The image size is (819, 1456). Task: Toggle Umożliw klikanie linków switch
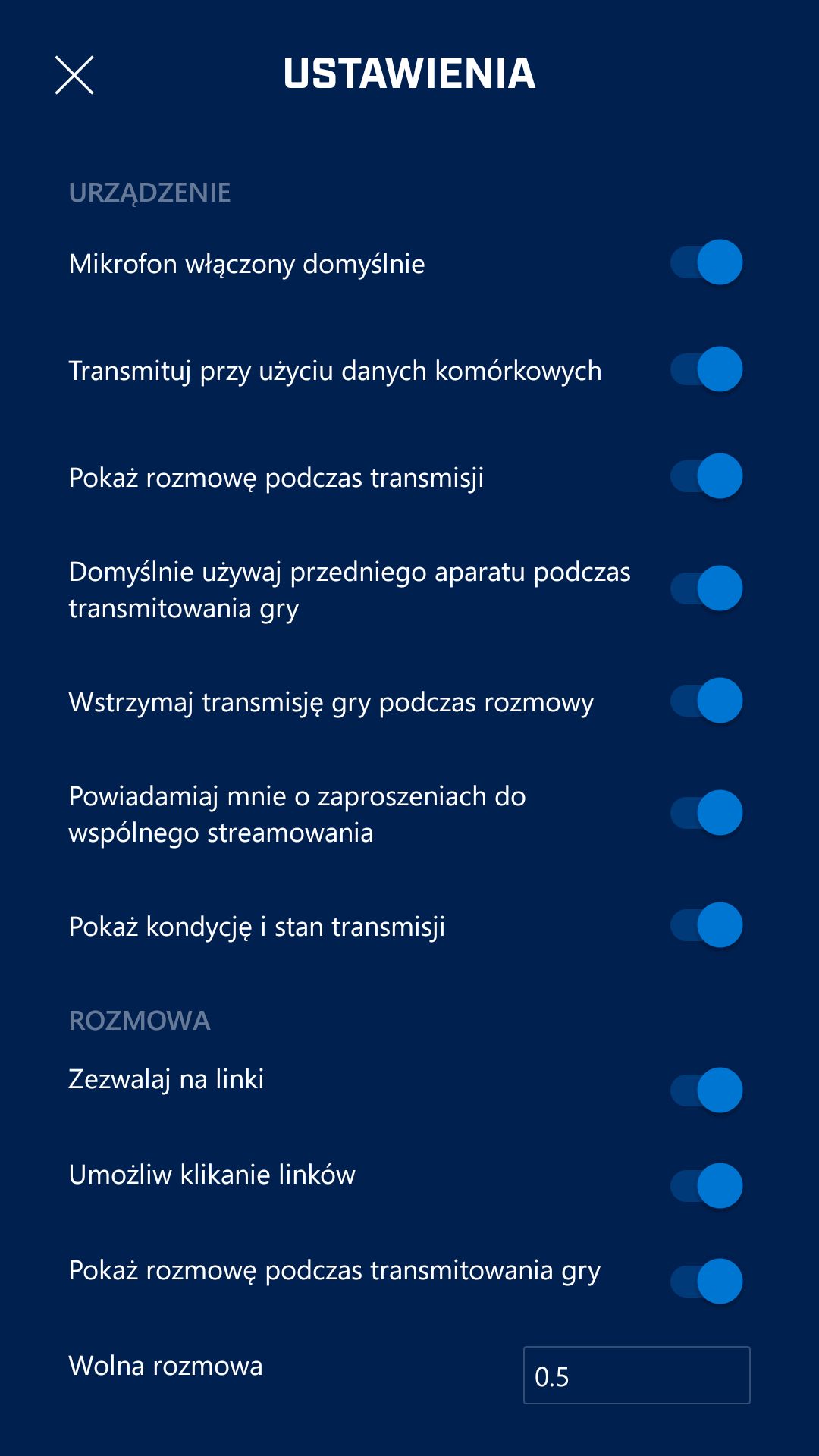pyautogui.click(x=707, y=1186)
